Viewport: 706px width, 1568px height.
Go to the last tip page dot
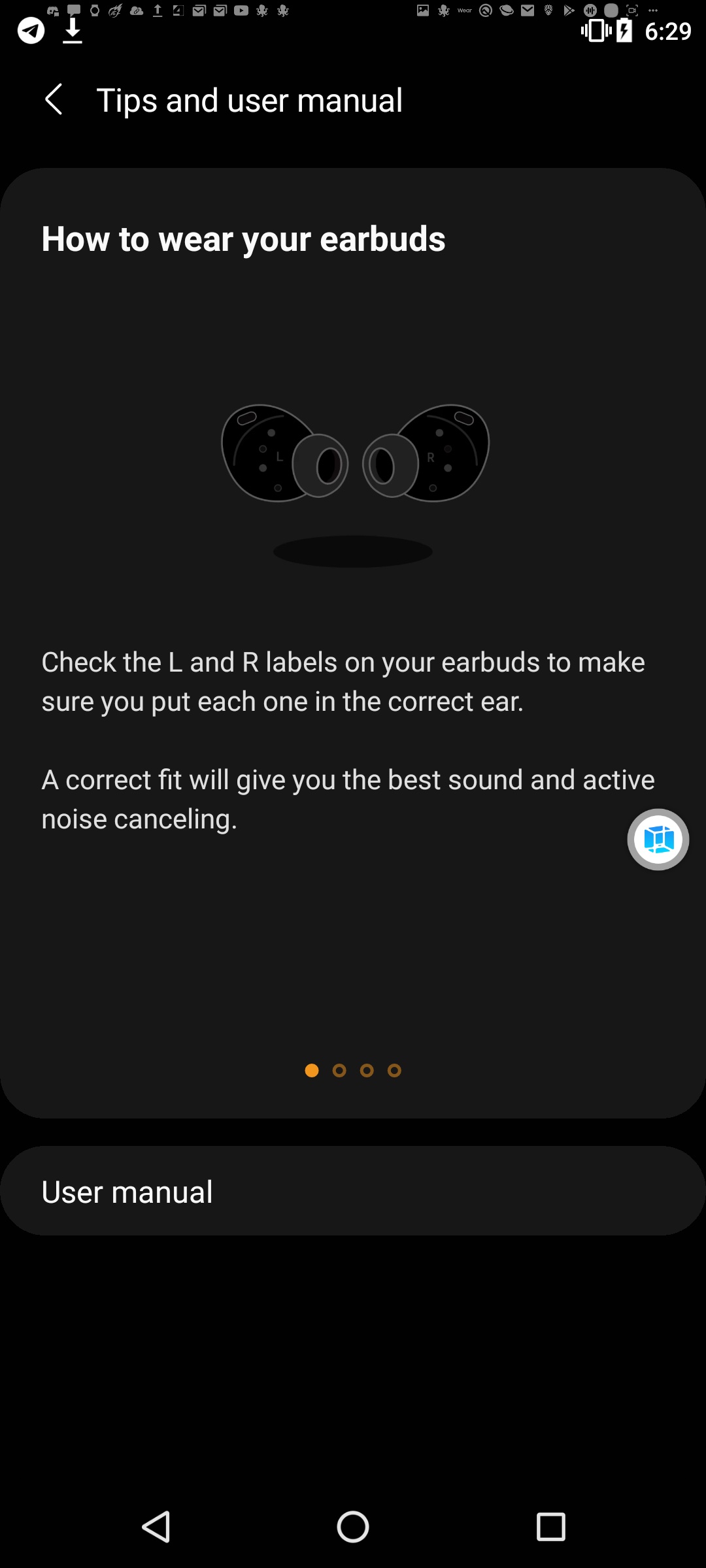pyautogui.click(x=394, y=1070)
